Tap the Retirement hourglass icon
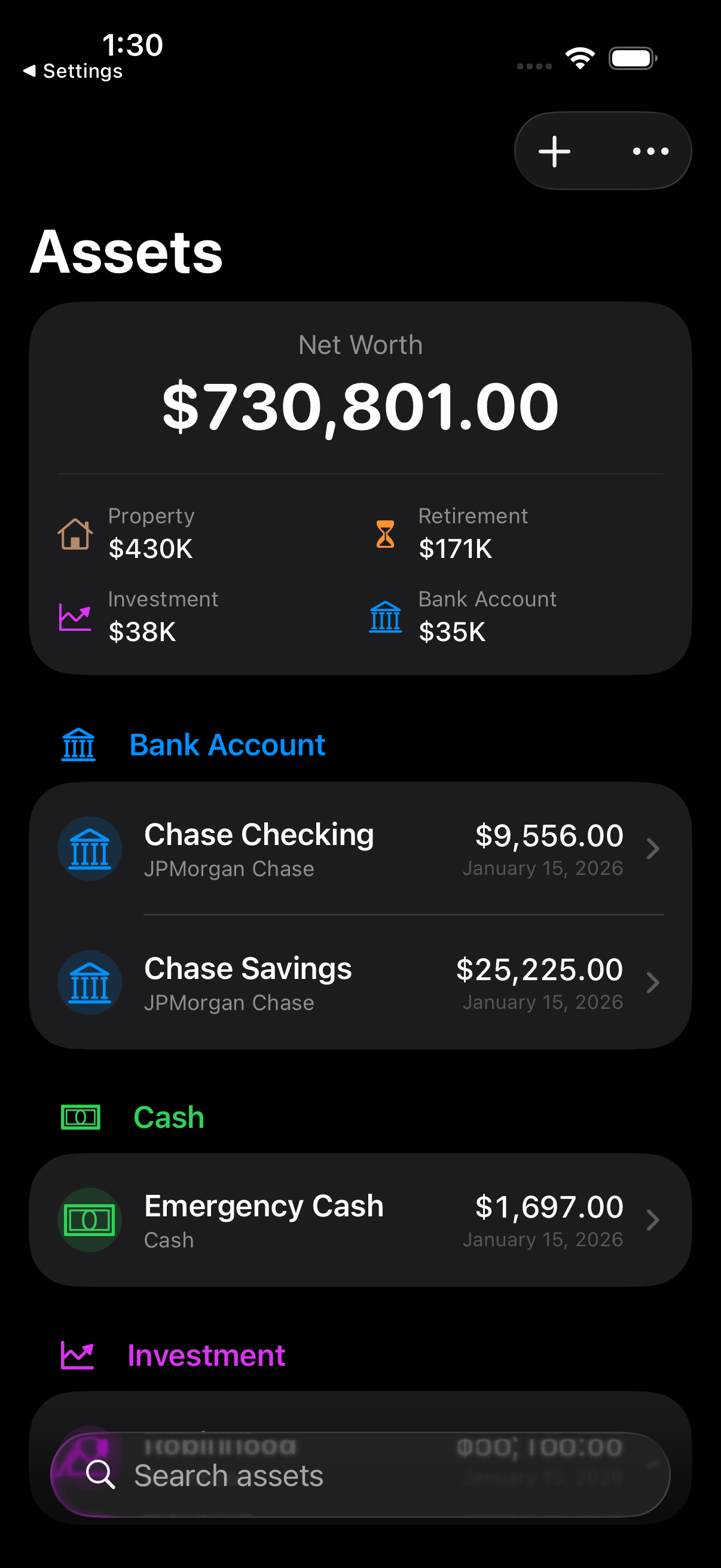Image resolution: width=721 pixels, height=1568 pixels. pos(385,535)
